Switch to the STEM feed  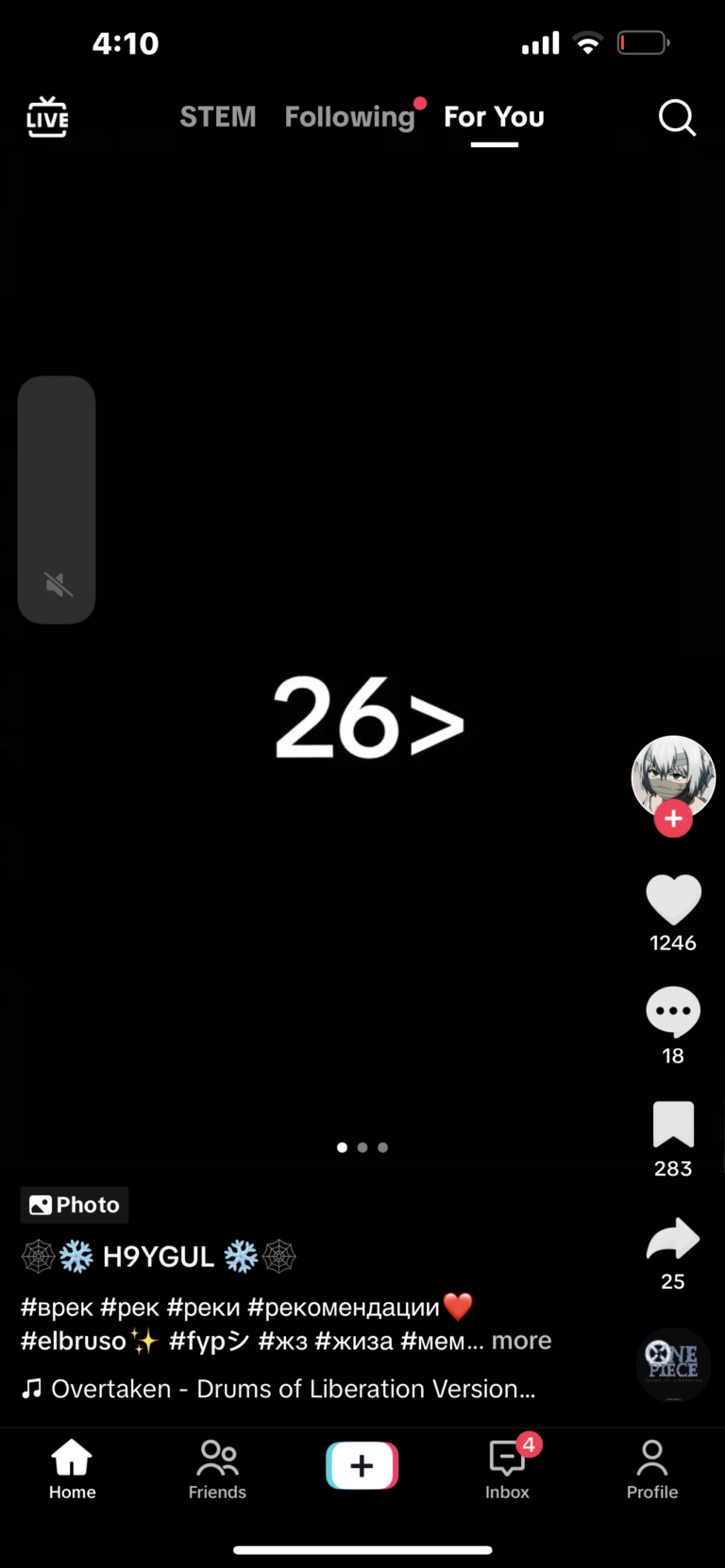coord(218,117)
